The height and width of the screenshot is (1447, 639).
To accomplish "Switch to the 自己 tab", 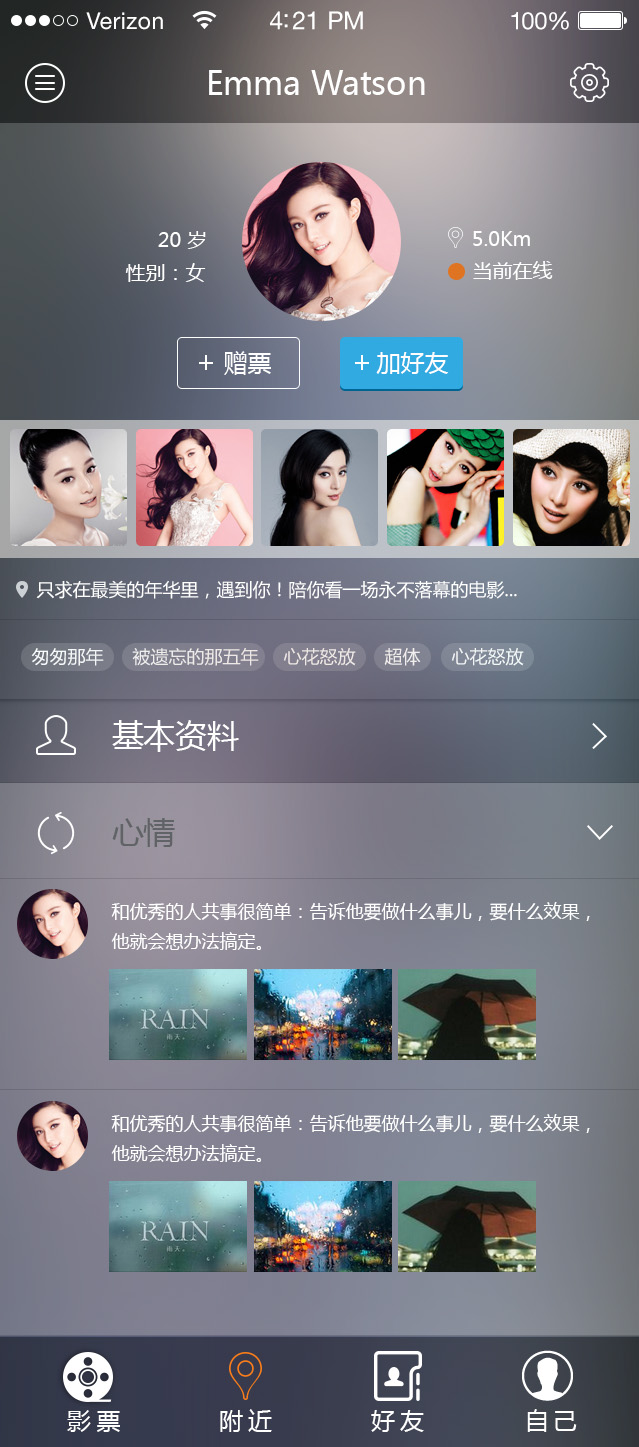I will (549, 1392).
